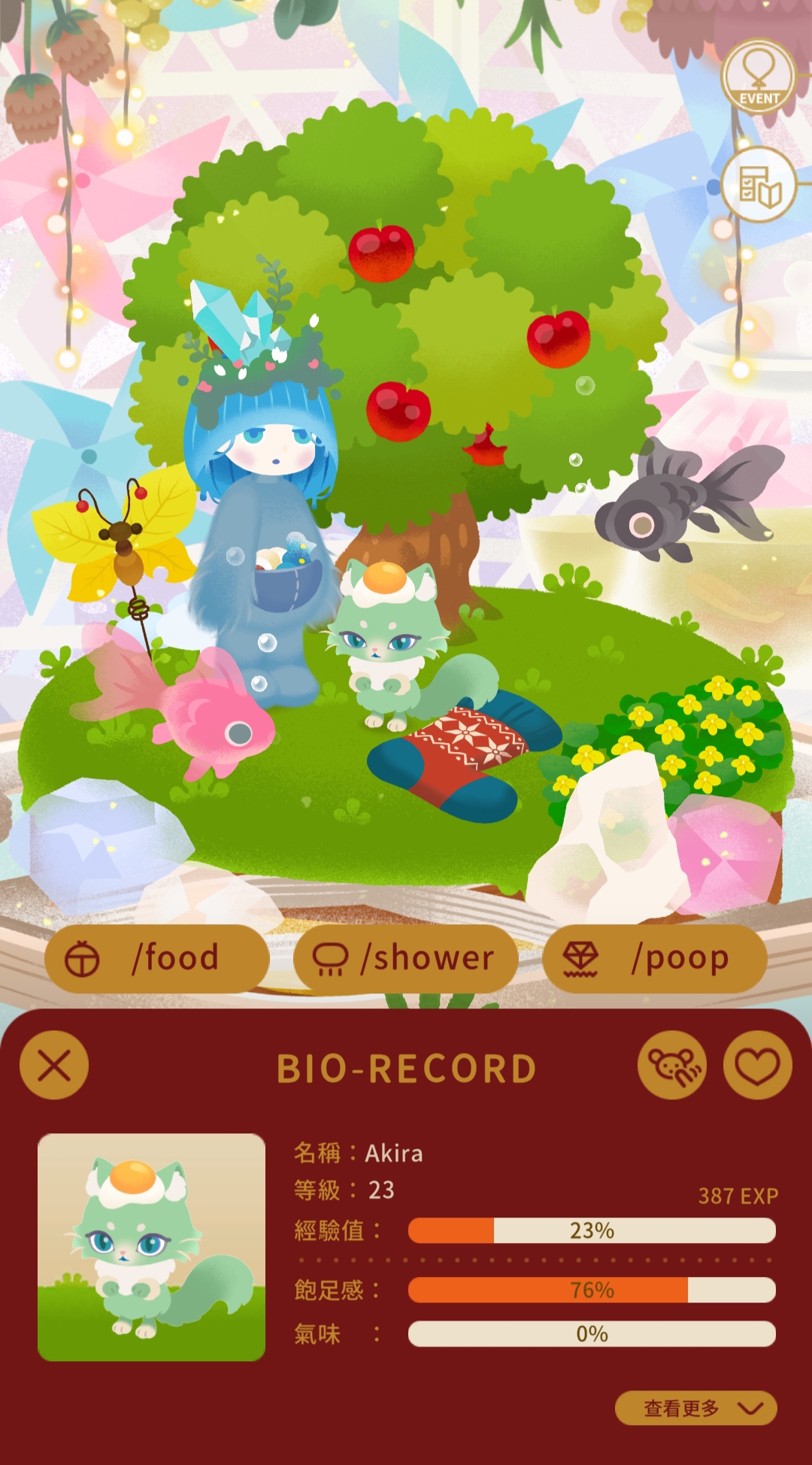Open the EVENT icon
This screenshot has width=812, height=1465.
coord(759,77)
